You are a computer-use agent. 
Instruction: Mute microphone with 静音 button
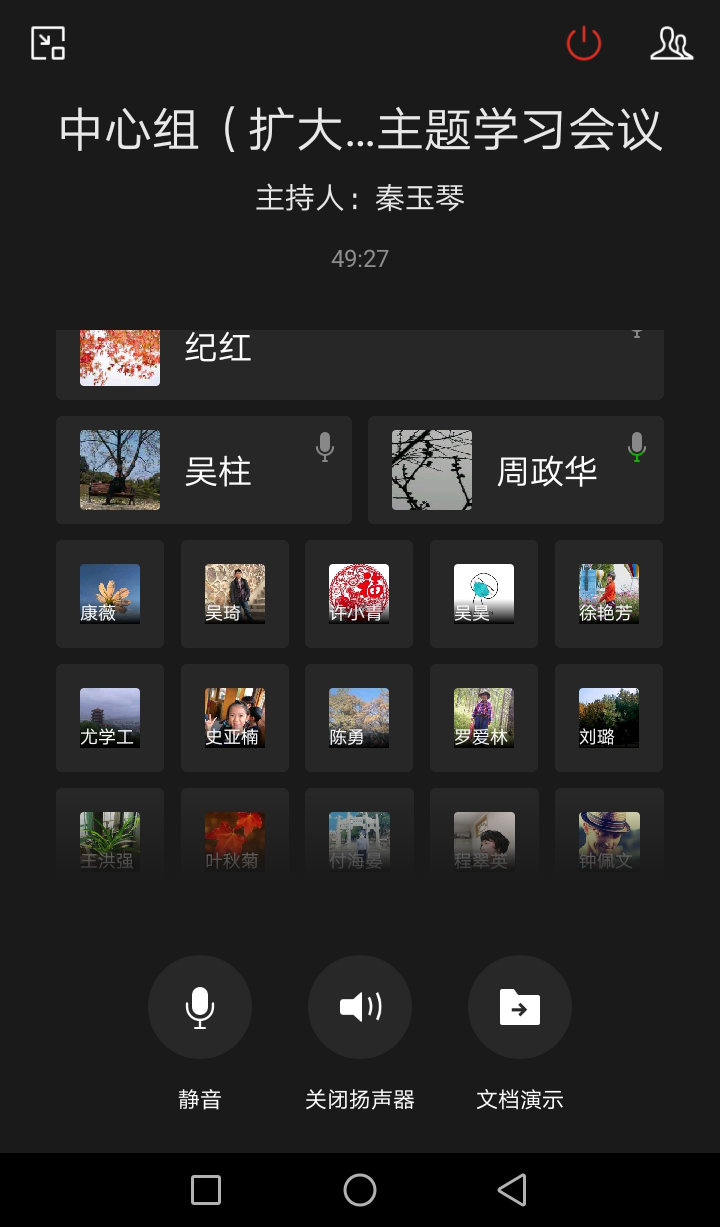click(200, 1007)
